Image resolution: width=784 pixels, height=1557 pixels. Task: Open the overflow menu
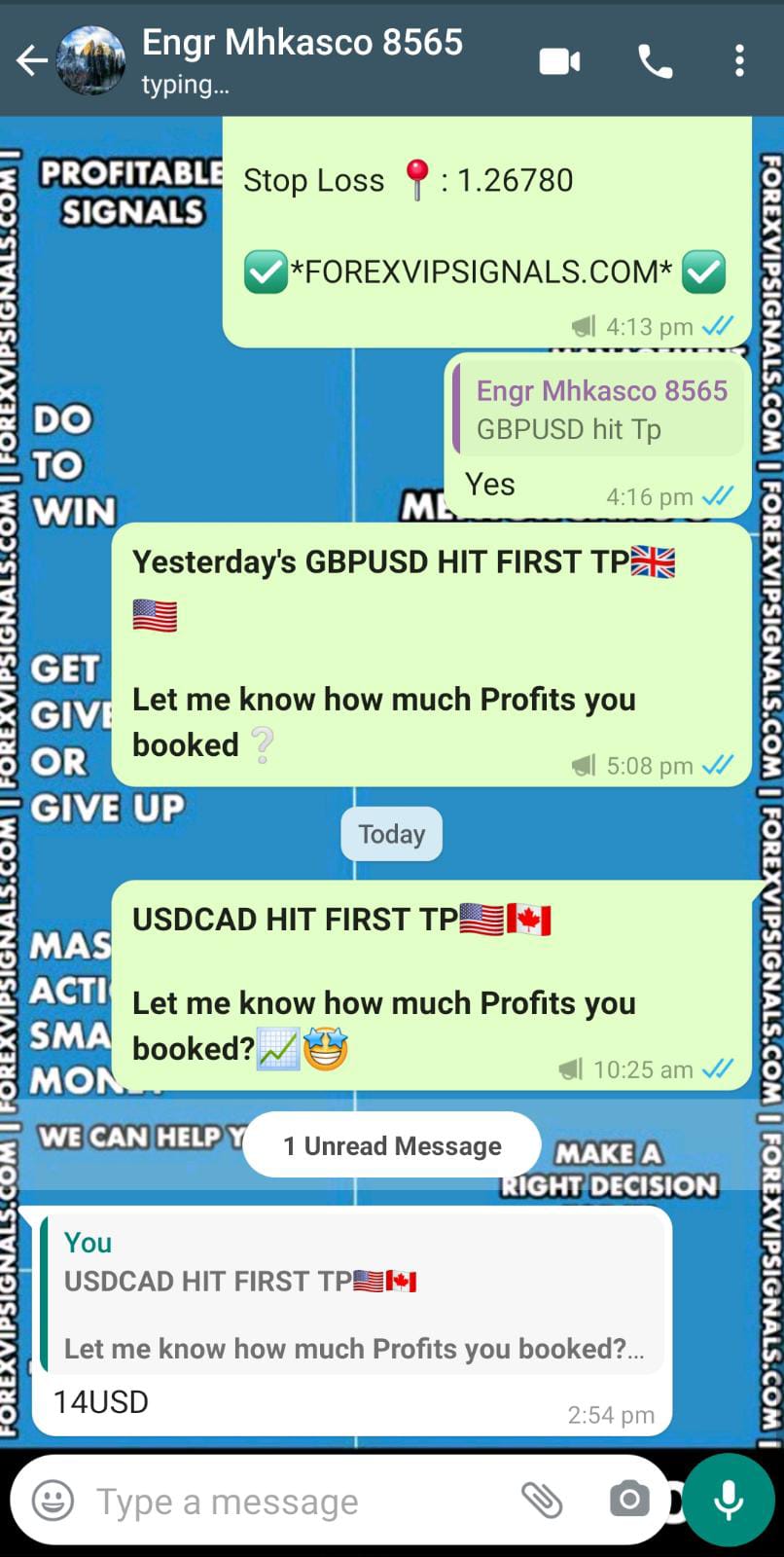click(x=739, y=61)
